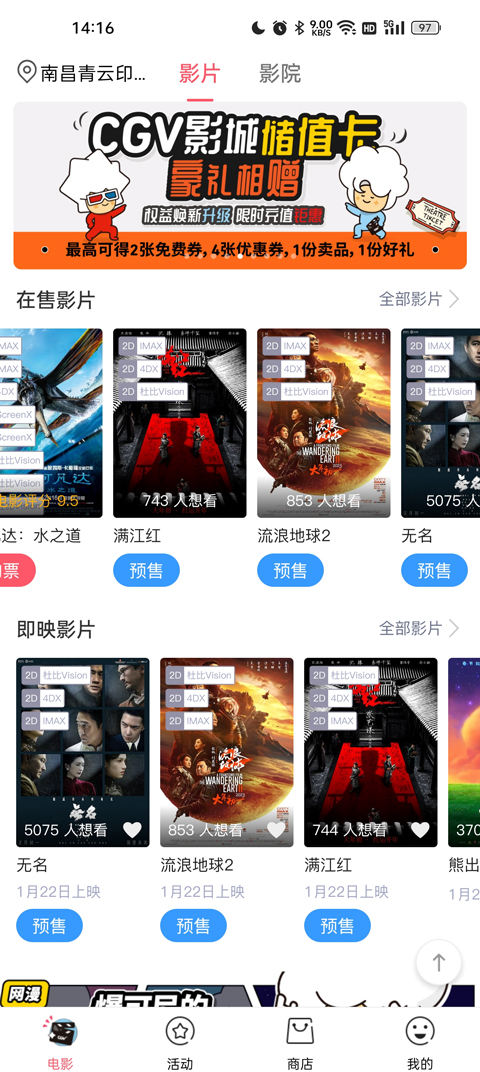Screen dimensions: 480x1072
Task: Tap 预售 for 满江红 under 即映影片
Action: [x=337, y=926]
